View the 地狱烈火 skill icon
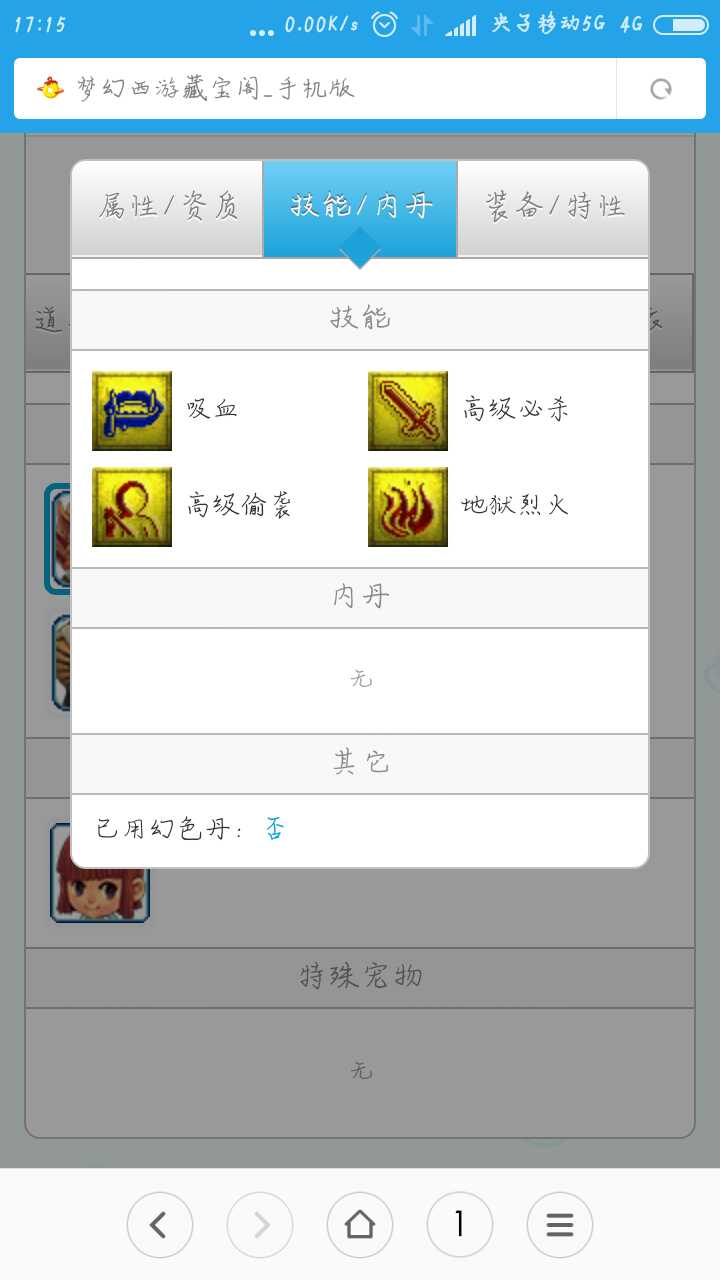 click(x=408, y=507)
